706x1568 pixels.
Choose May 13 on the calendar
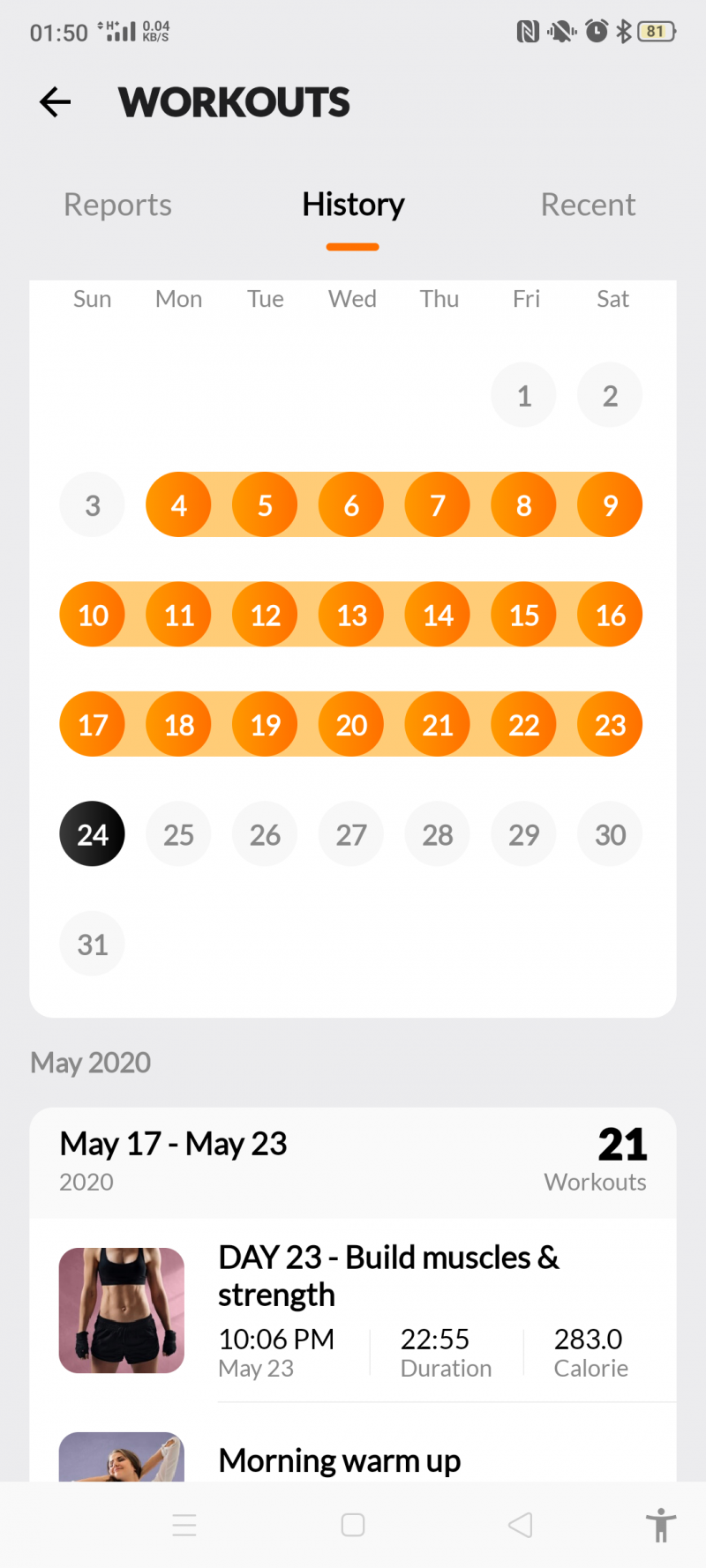[x=351, y=615]
